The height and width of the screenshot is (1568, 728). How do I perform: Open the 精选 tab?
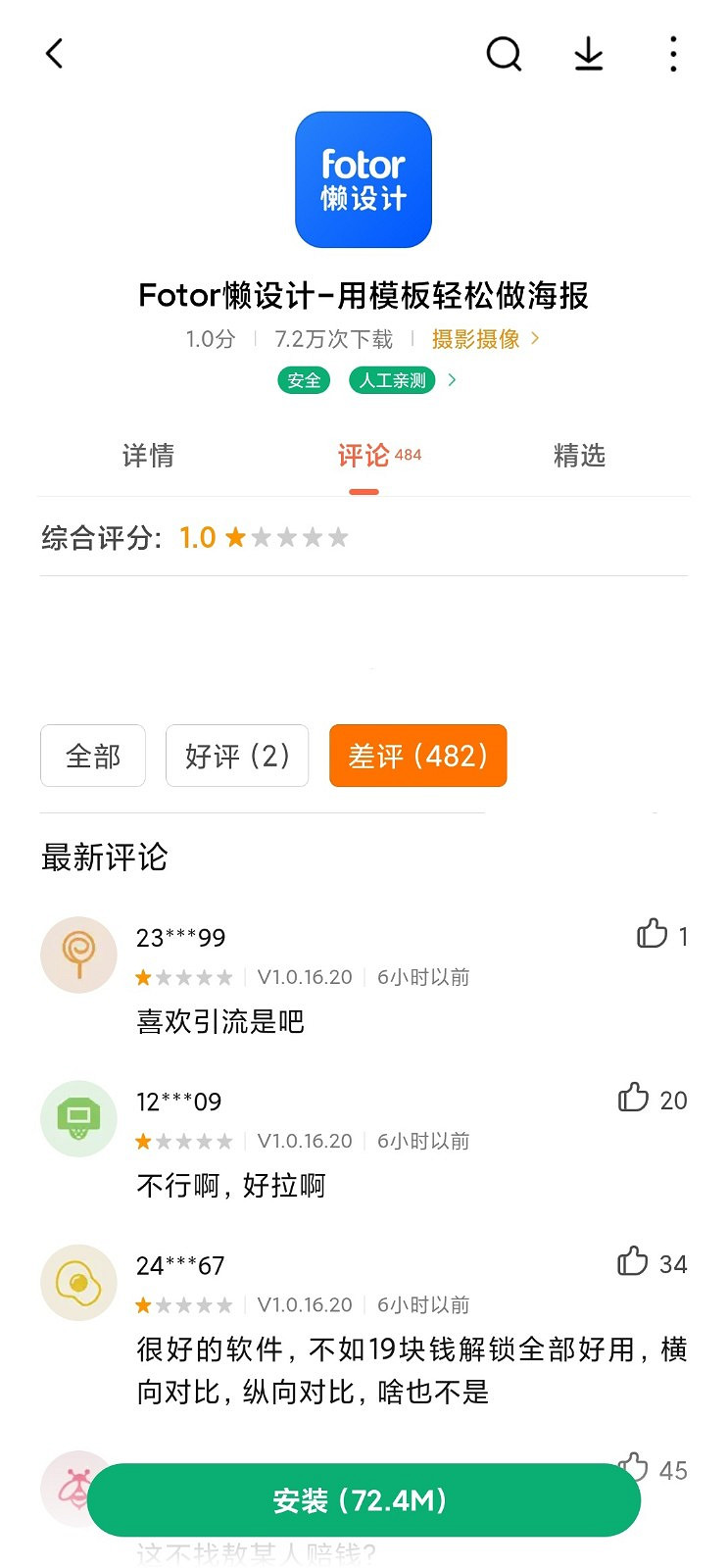(x=580, y=456)
